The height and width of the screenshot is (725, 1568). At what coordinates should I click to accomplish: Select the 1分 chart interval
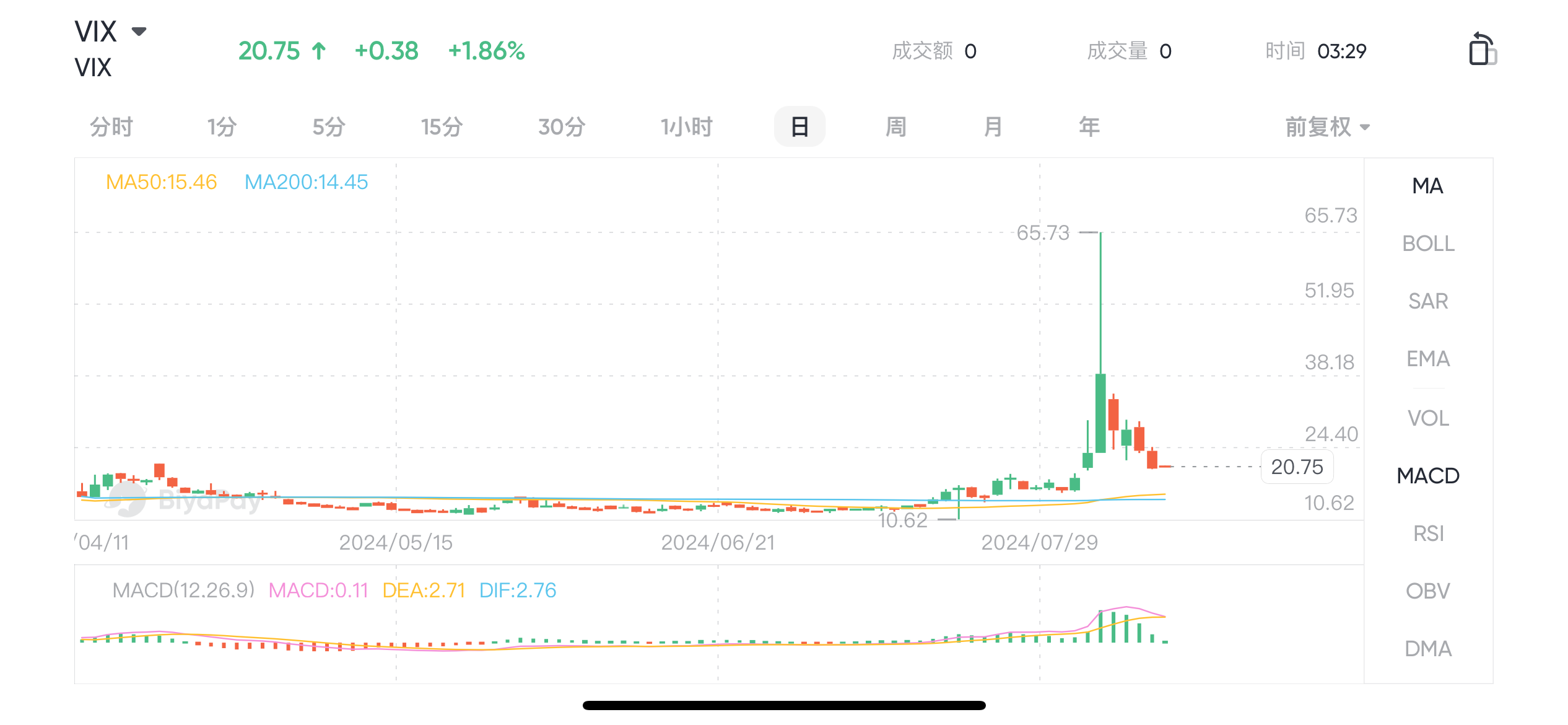pyautogui.click(x=222, y=127)
